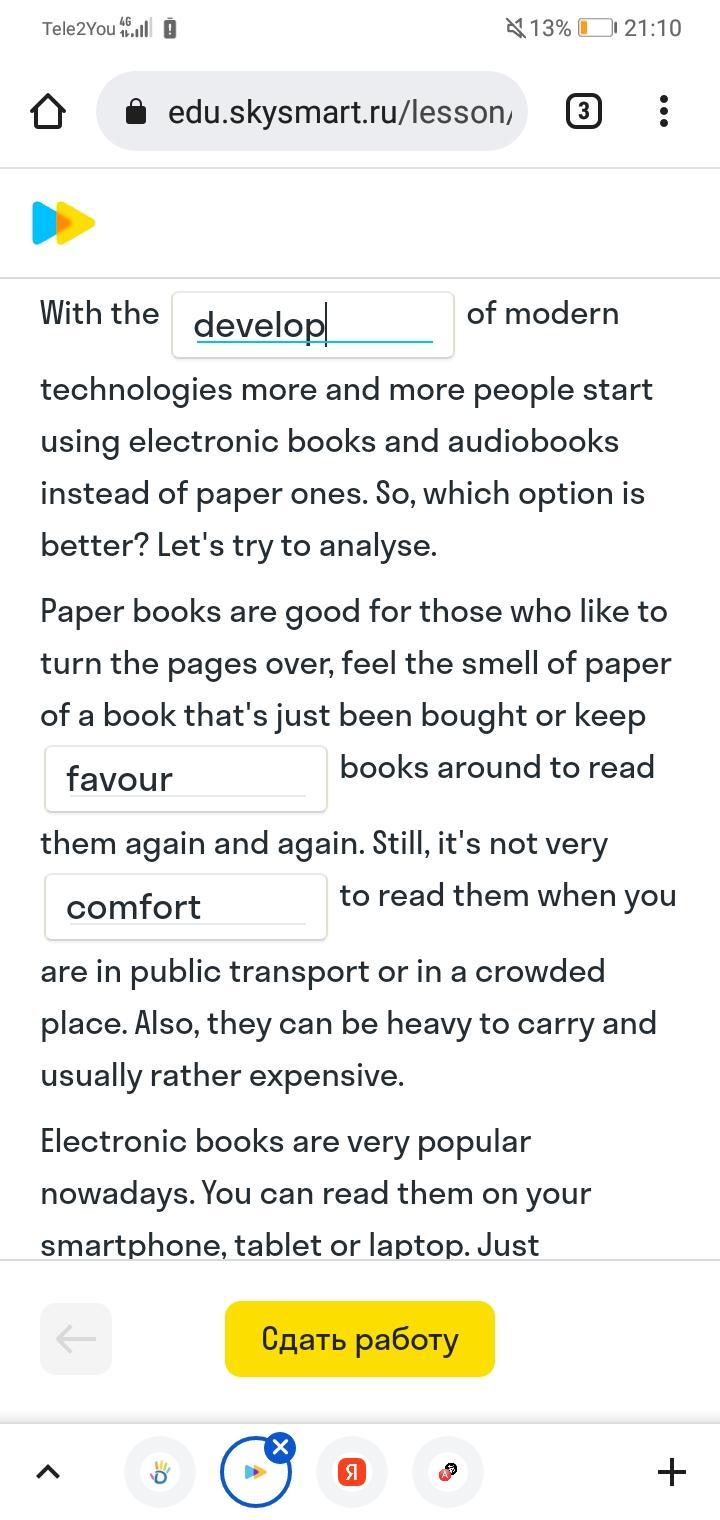Open the tab switcher showing 3 tabs

pyautogui.click(x=584, y=111)
